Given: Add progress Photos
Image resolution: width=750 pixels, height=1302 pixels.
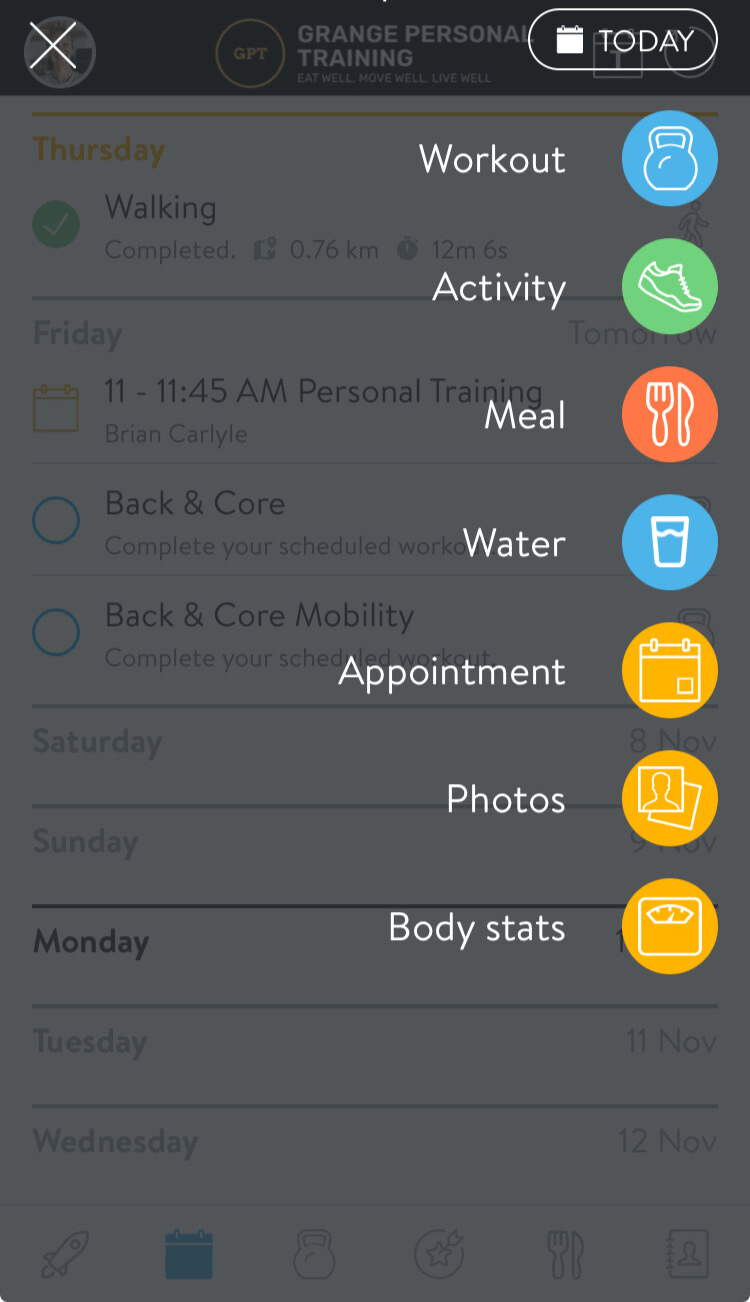Looking at the screenshot, I should (669, 799).
